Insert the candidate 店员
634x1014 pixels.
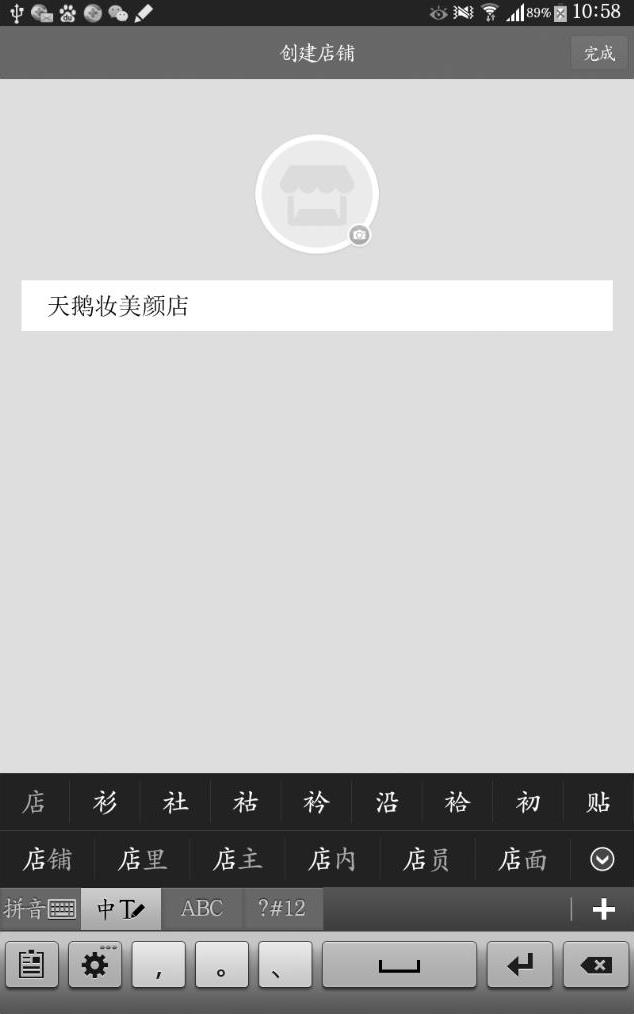click(x=427, y=859)
